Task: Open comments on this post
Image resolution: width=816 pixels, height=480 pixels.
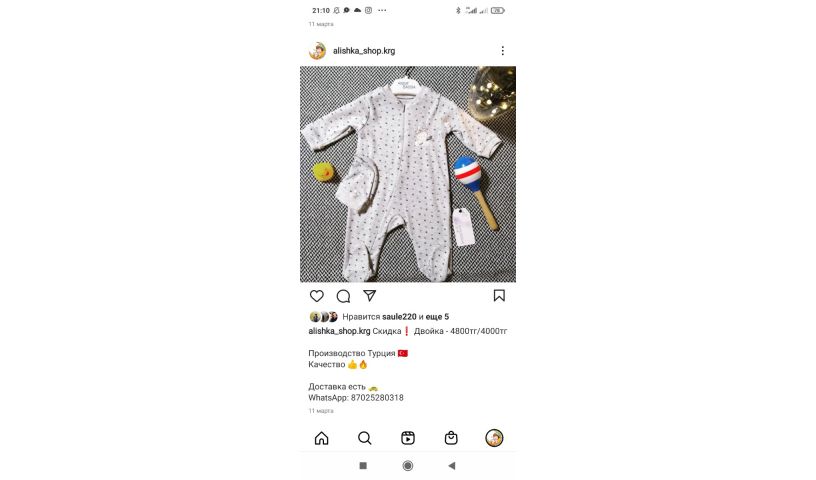Action: click(x=343, y=296)
